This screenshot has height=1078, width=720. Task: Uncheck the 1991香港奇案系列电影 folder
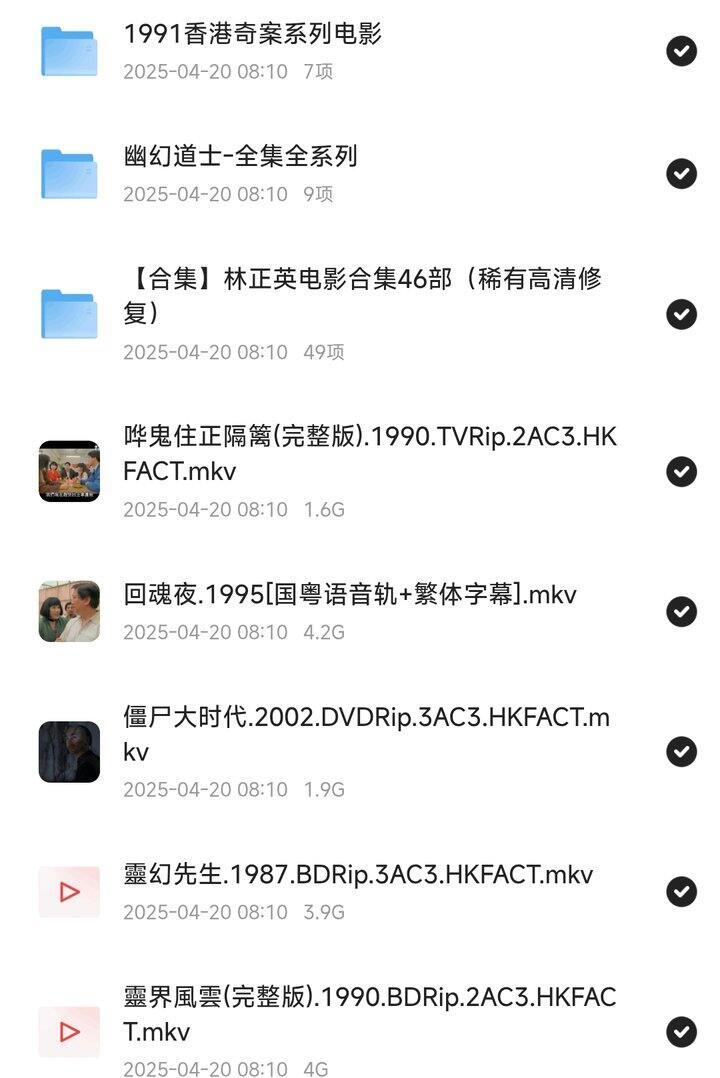tap(682, 51)
